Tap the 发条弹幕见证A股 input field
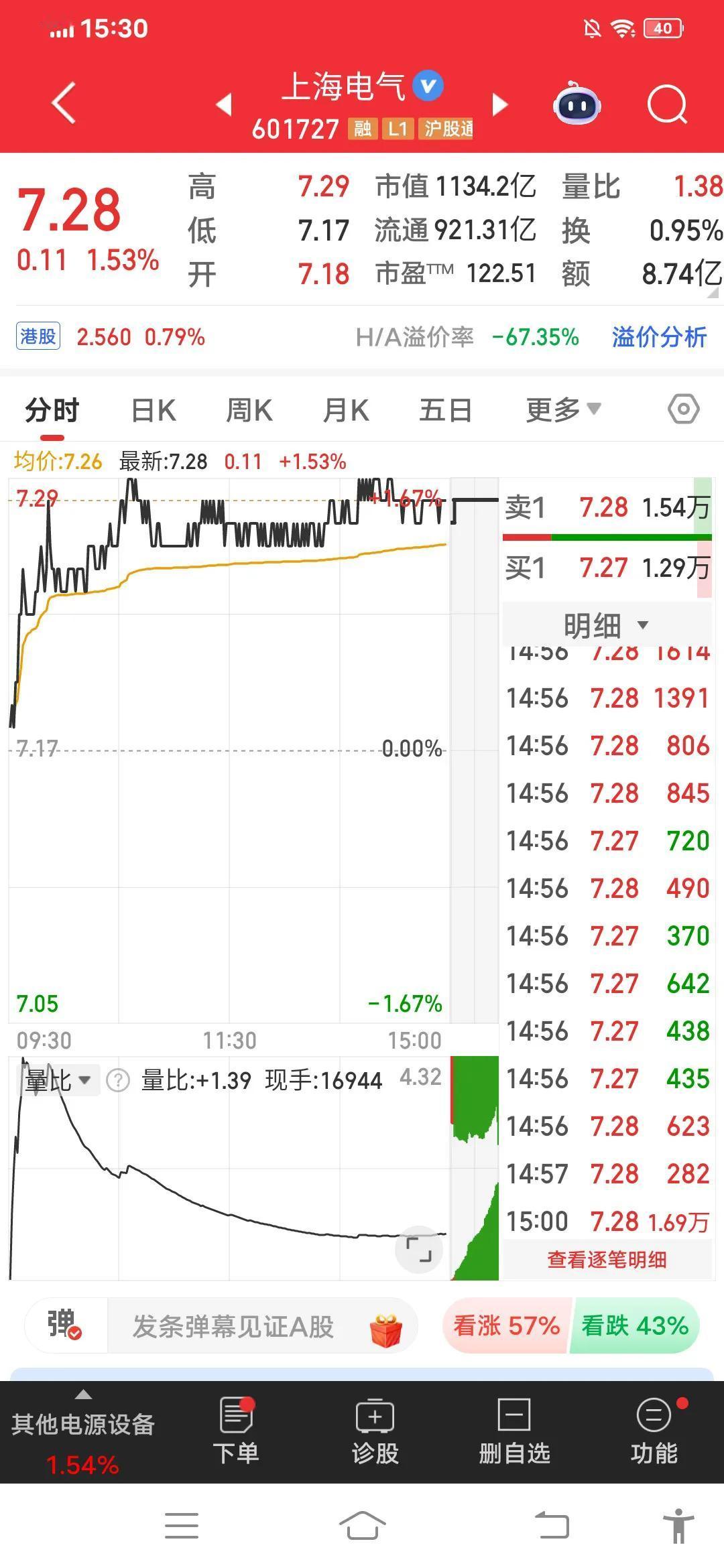724x1568 pixels. click(233, 1326)
